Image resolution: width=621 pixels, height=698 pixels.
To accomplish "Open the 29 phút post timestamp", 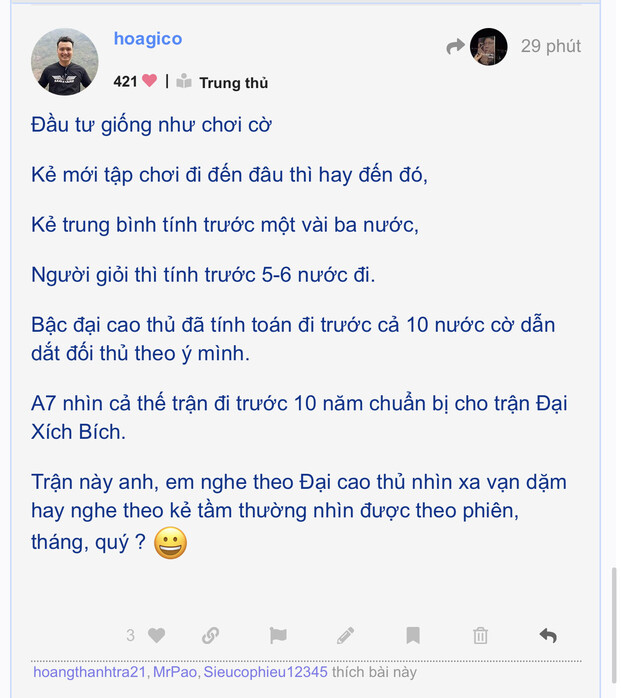I will [550, 46].
